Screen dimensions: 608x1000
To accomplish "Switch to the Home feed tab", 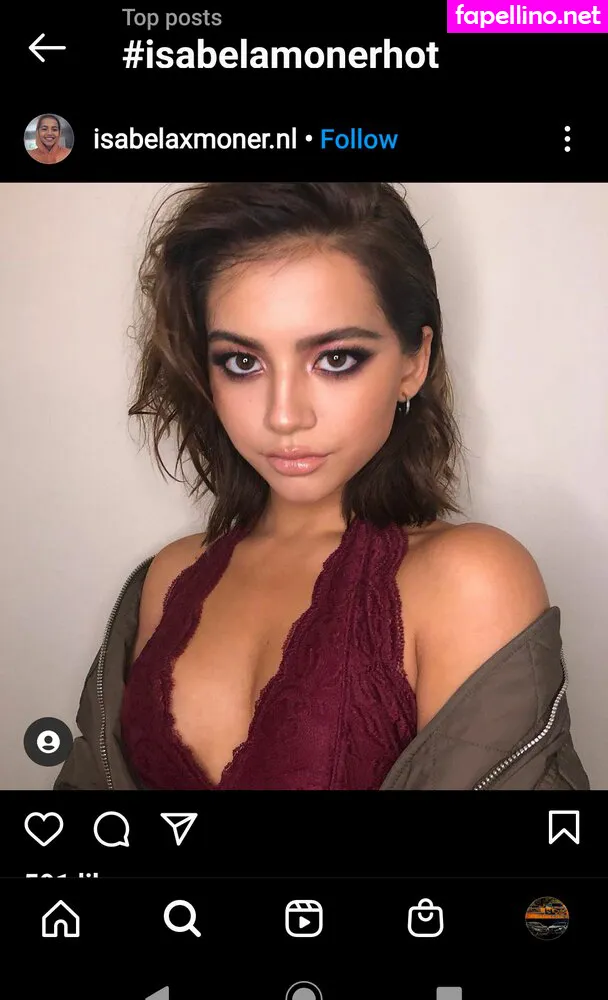I will pyautogui.click(x=61, y=918).
